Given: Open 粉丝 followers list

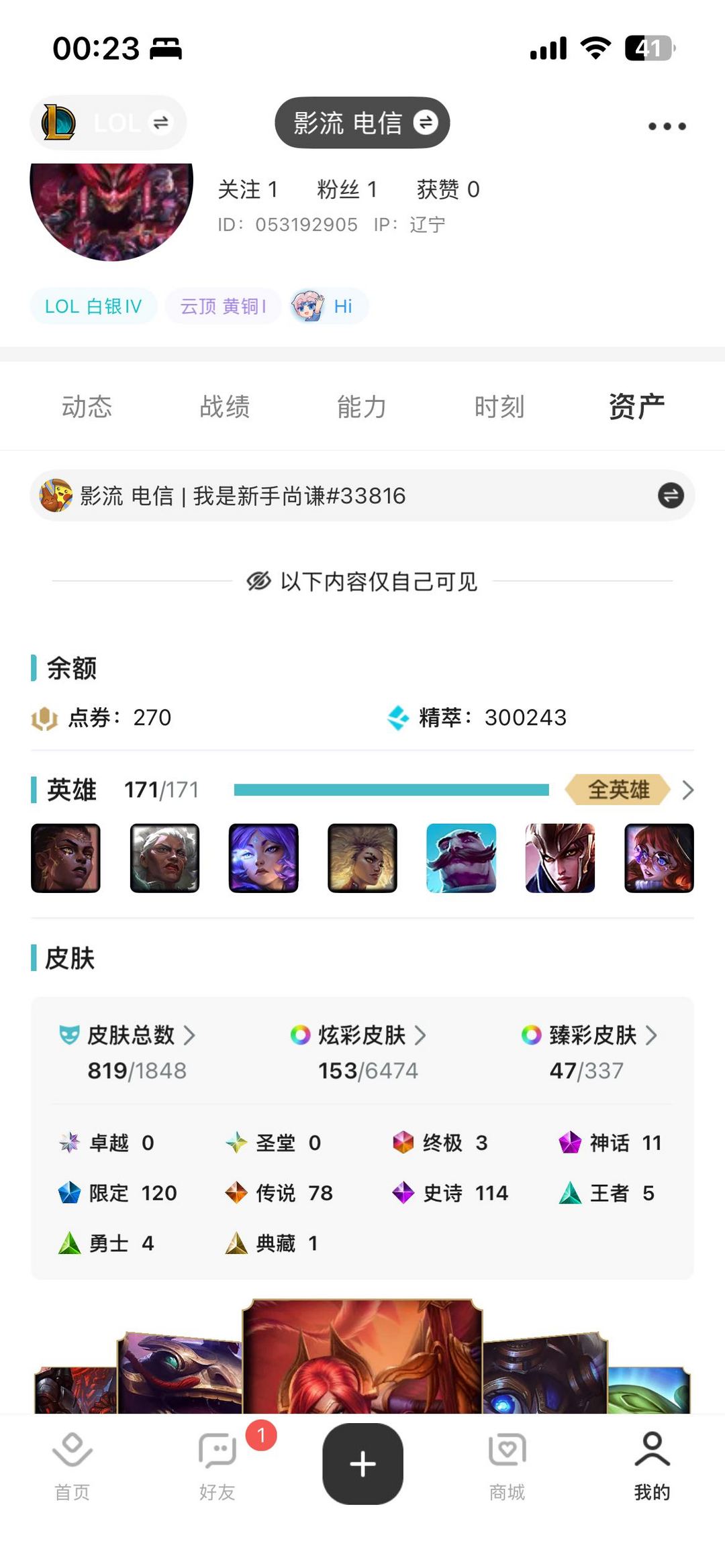Looking at the screenshot, I should [x=348, y=189].
